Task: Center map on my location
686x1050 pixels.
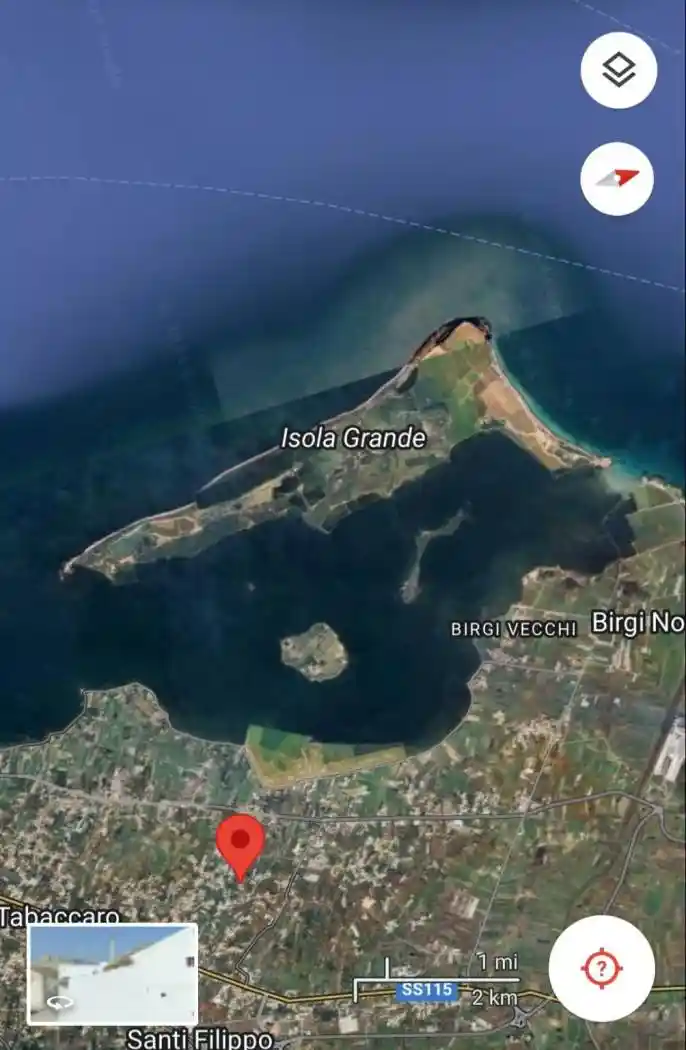Action: [x=601, y=968]
